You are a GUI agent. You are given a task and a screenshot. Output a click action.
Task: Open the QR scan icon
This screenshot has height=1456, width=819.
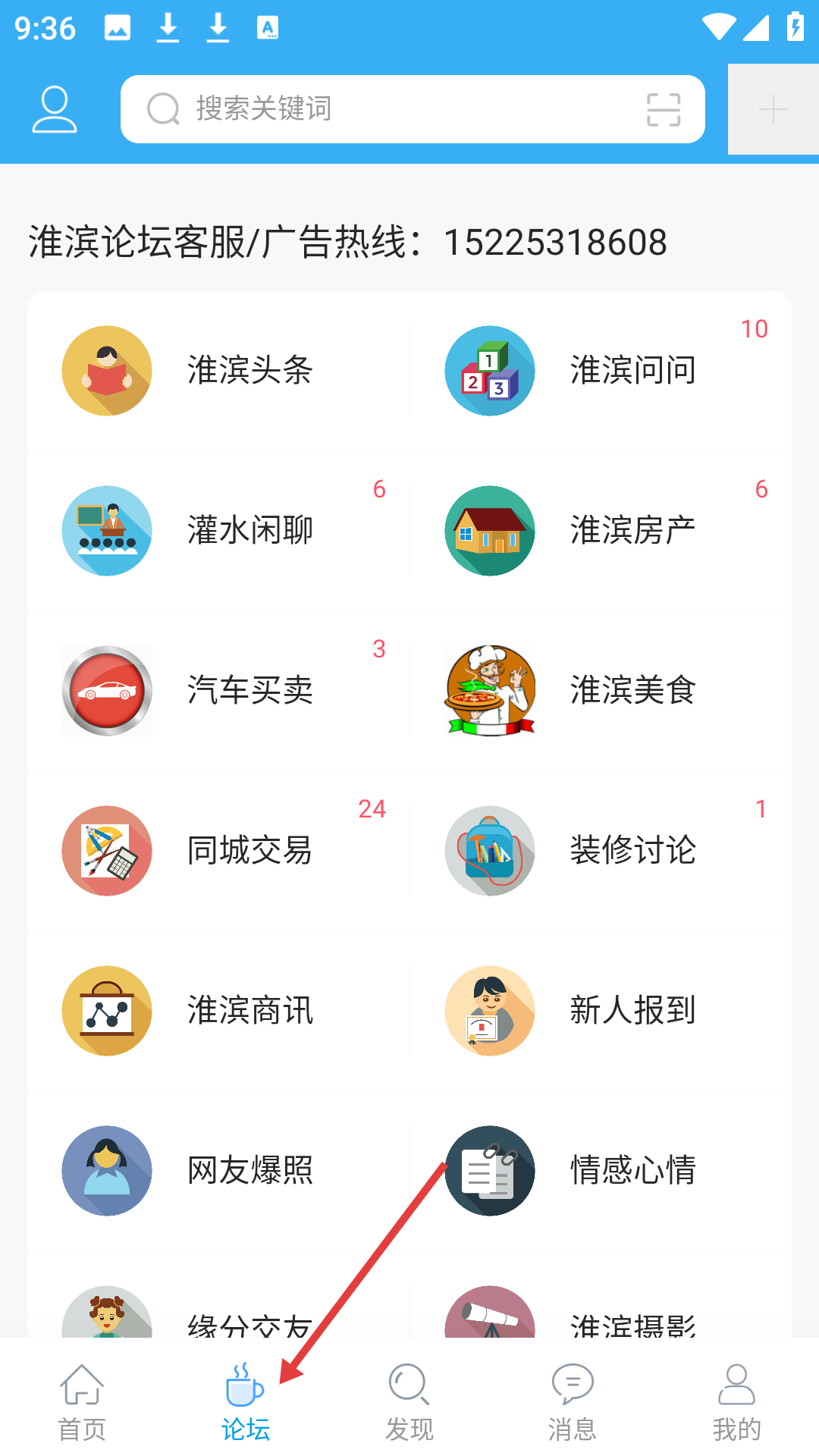pos(664,109)
